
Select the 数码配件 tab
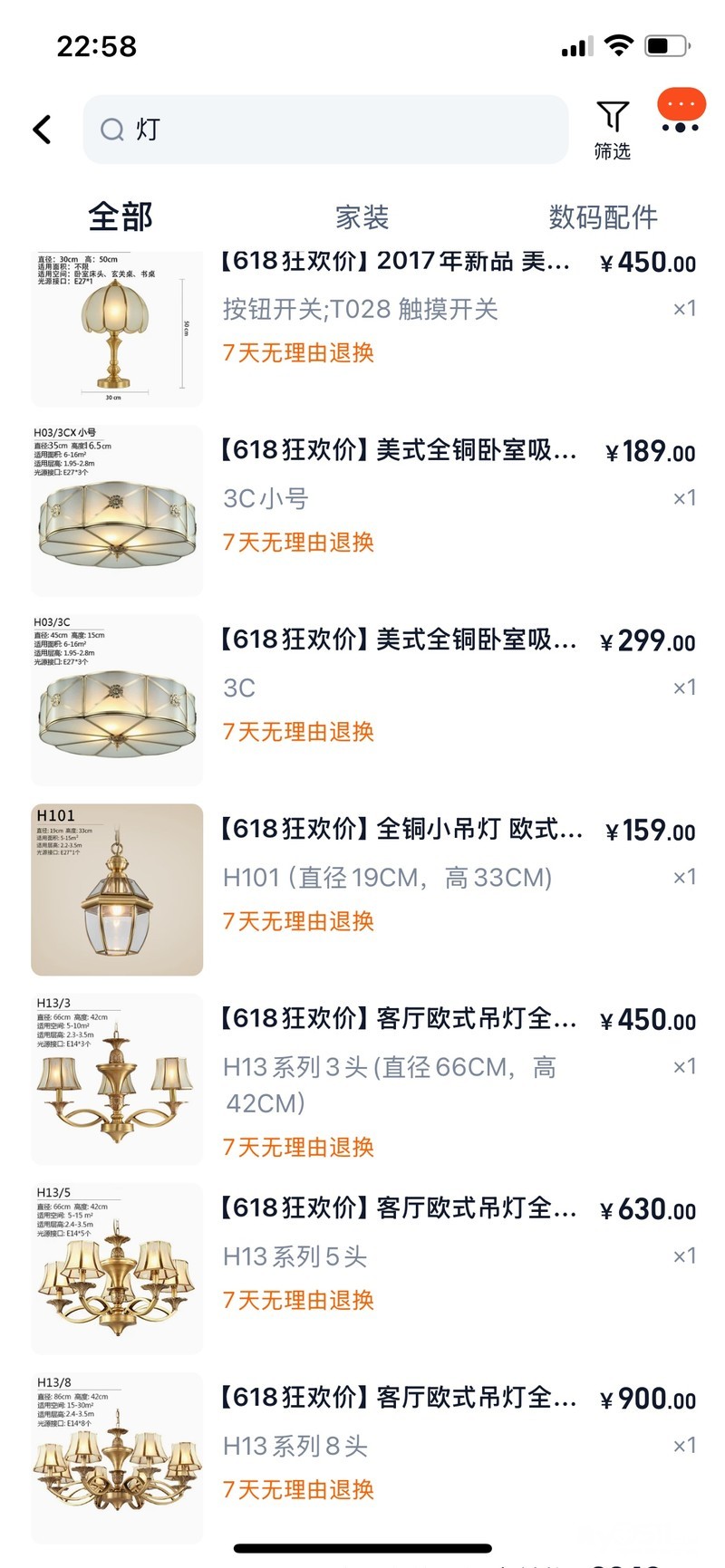tap(603, 217)
